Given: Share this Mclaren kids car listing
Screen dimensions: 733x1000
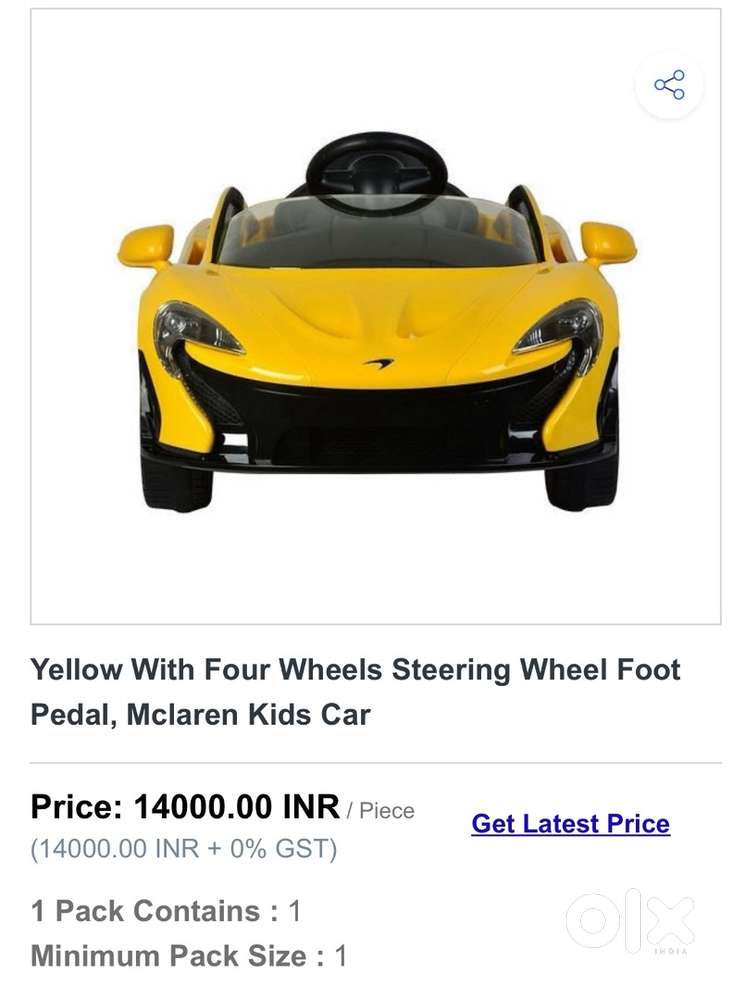Looking at the screenshot, I should coord(669,85).
